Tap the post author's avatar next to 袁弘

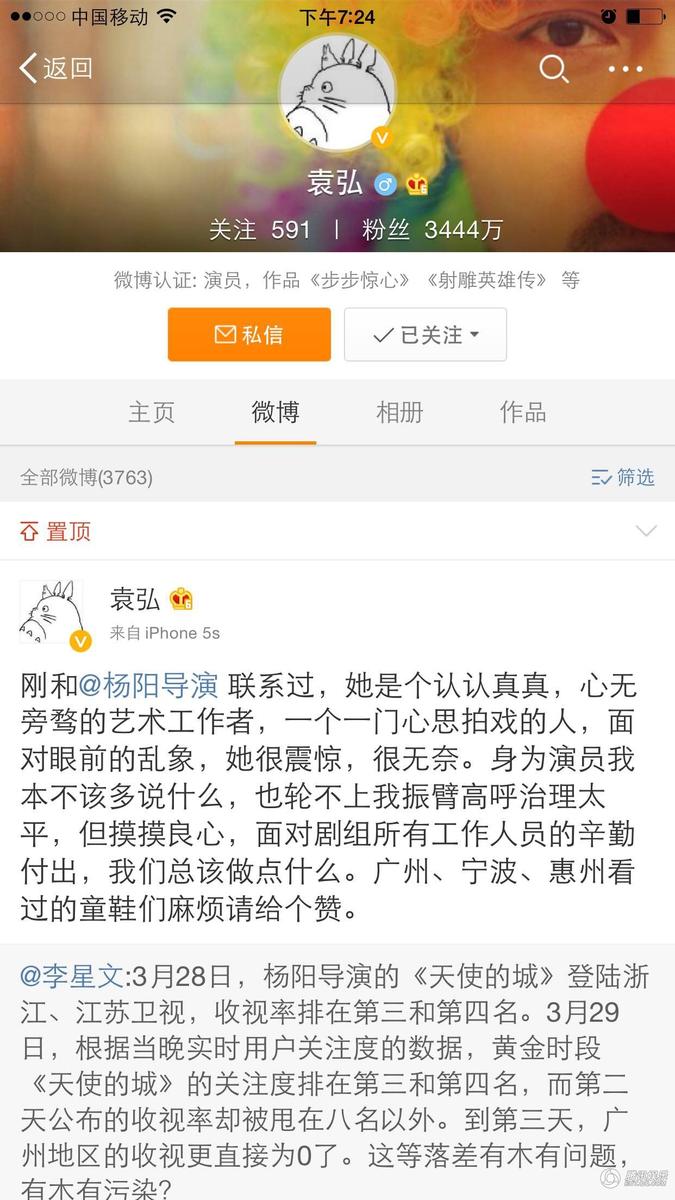pos(51,612)
